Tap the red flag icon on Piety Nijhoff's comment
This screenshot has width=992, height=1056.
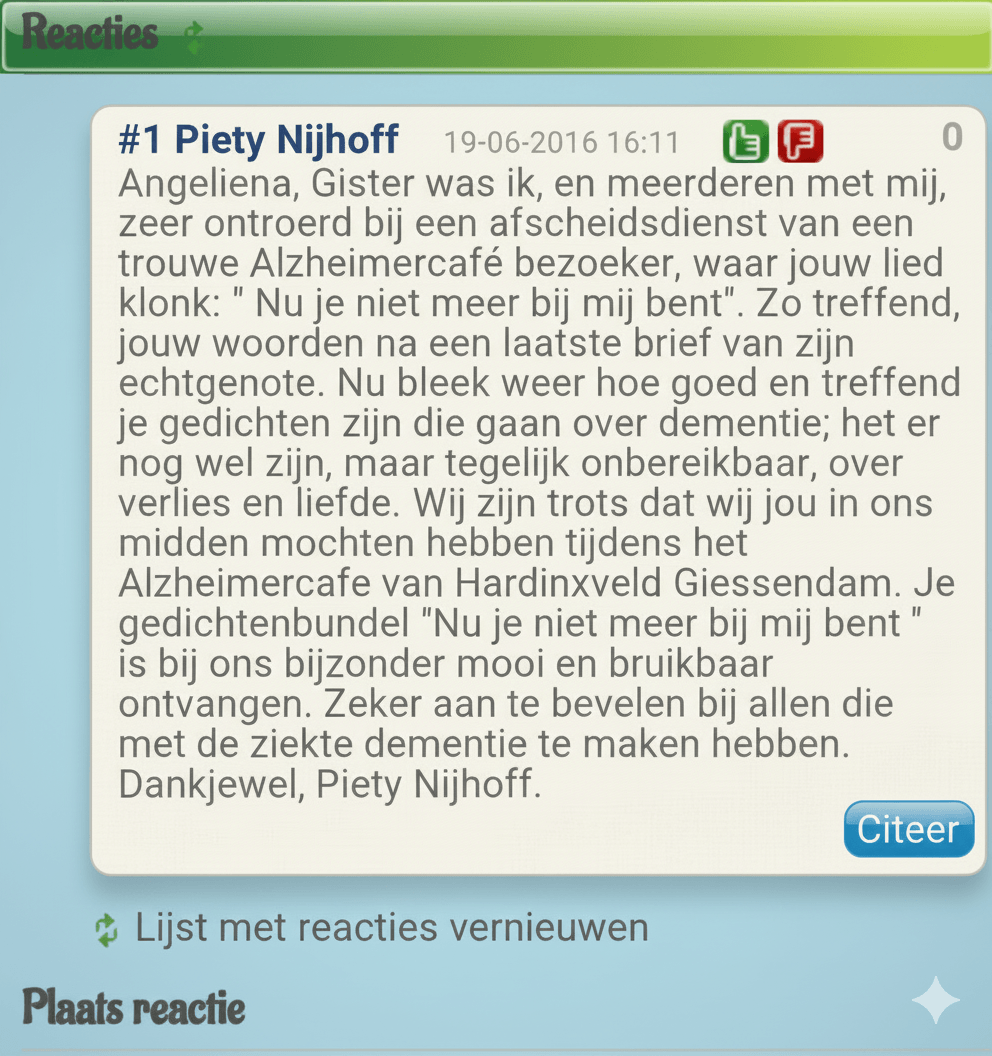(800, 141)
